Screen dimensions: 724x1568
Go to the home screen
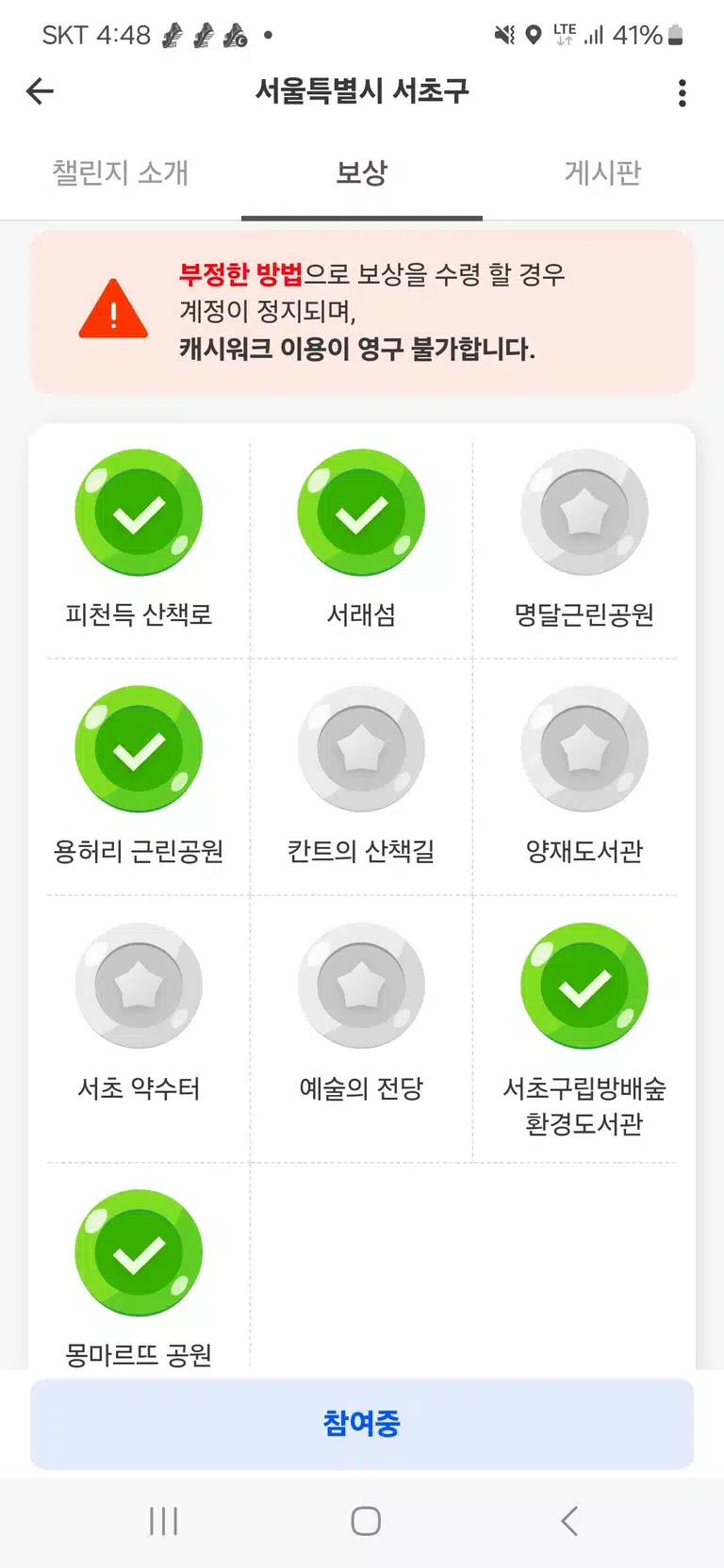tap(366, 1521)
